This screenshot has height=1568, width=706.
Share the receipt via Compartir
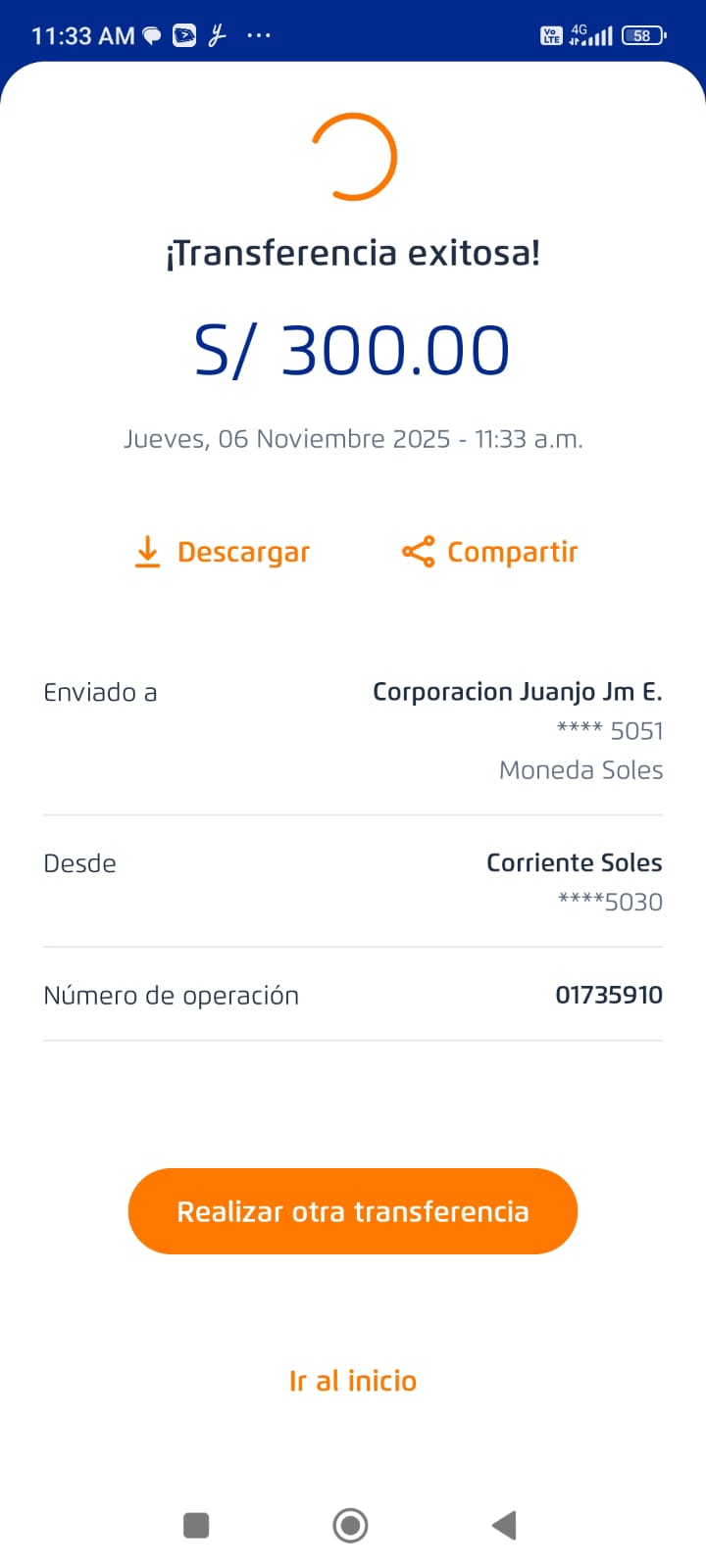point(490,552)
